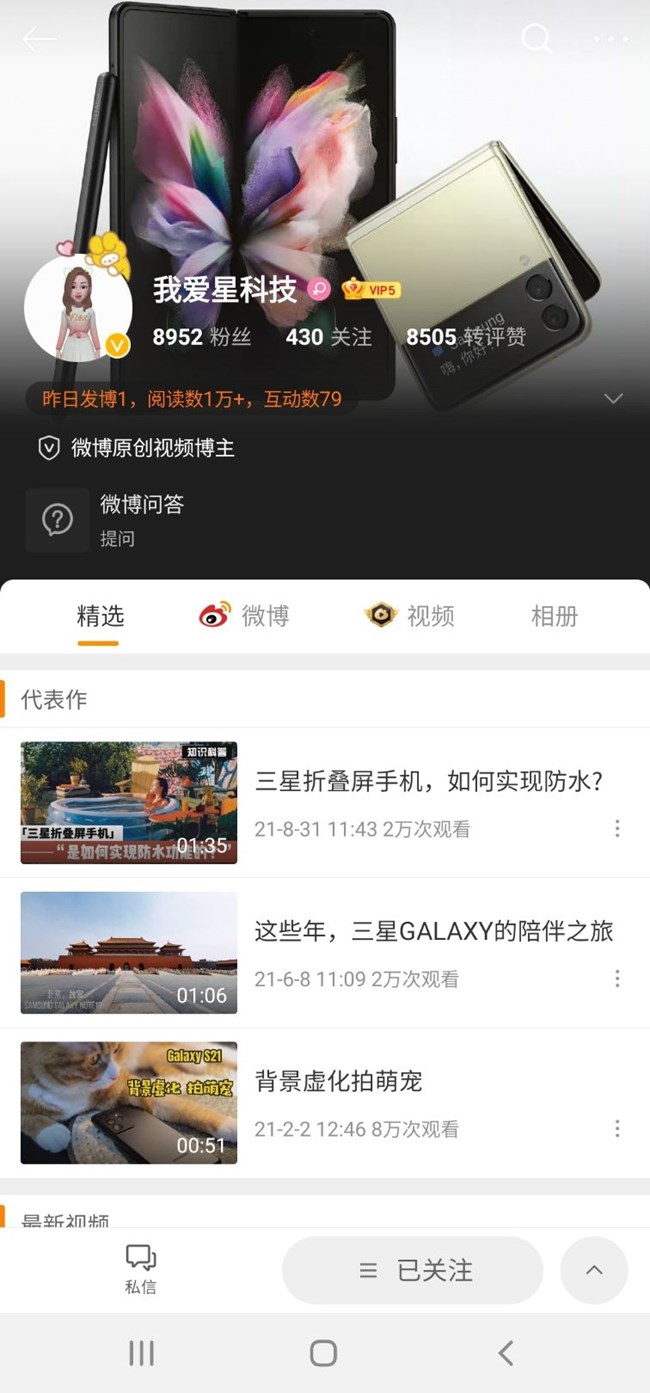Send a private message via 私信
This screenshot has height=1393, width=650.
(x=141, y=1270)
